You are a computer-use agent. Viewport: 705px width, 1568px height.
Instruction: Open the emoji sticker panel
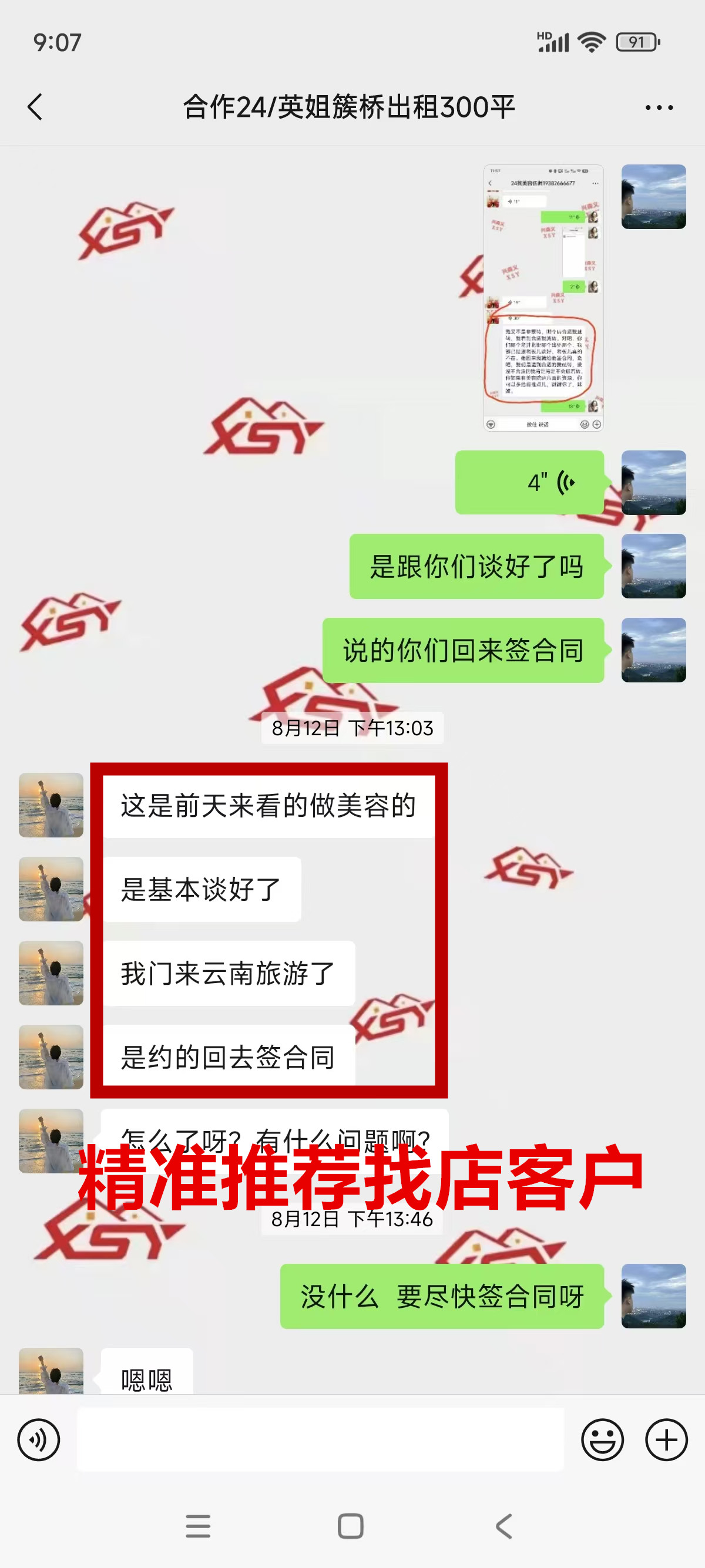pyautogui.click(x=602, y=1439)
